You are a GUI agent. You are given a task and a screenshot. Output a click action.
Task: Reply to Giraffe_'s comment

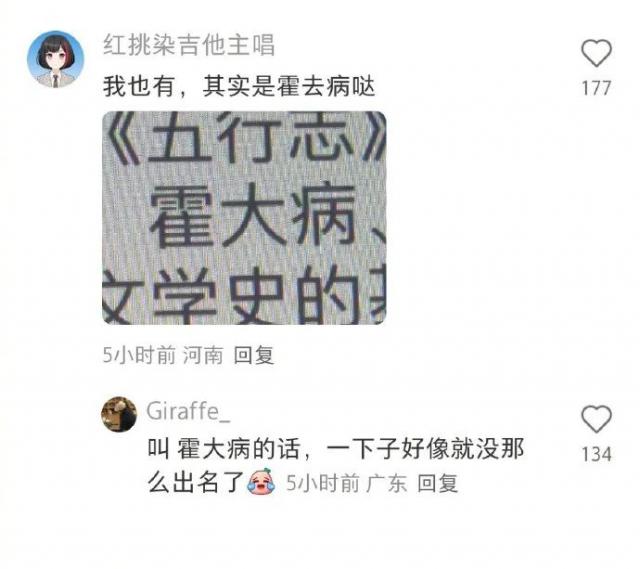(x=437, y=483)
